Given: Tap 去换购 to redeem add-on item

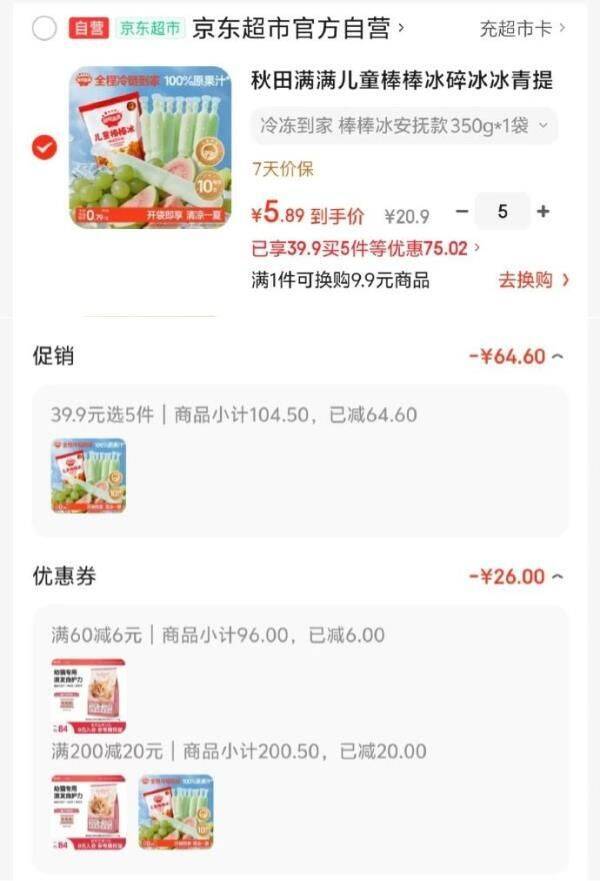Looking at the screenshot, I should (x=533, y=280).
